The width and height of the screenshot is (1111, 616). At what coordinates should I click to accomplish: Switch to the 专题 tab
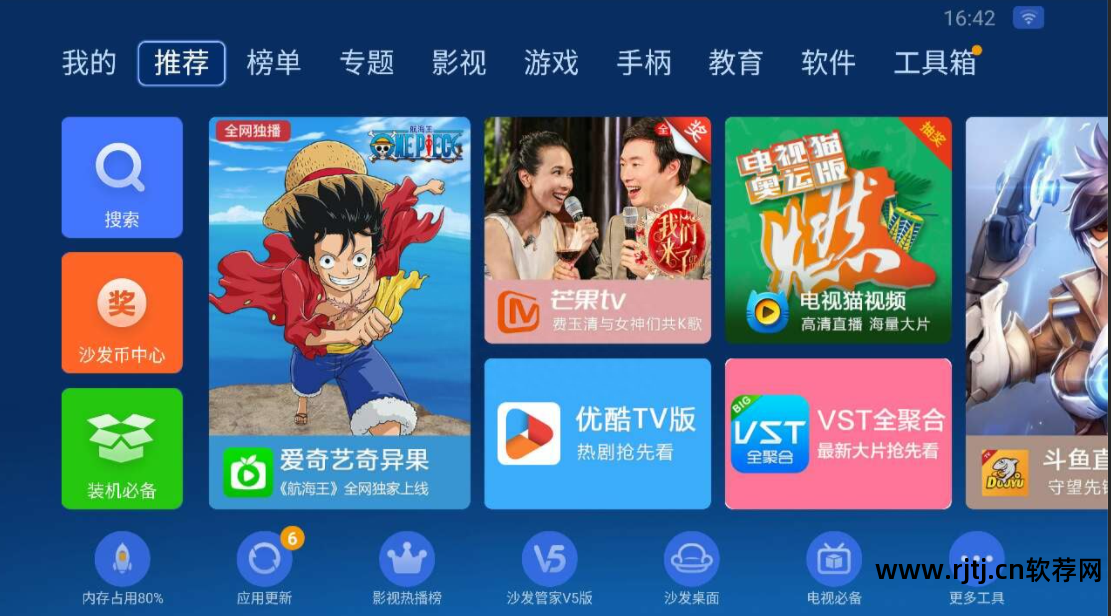tap(366, 63)
